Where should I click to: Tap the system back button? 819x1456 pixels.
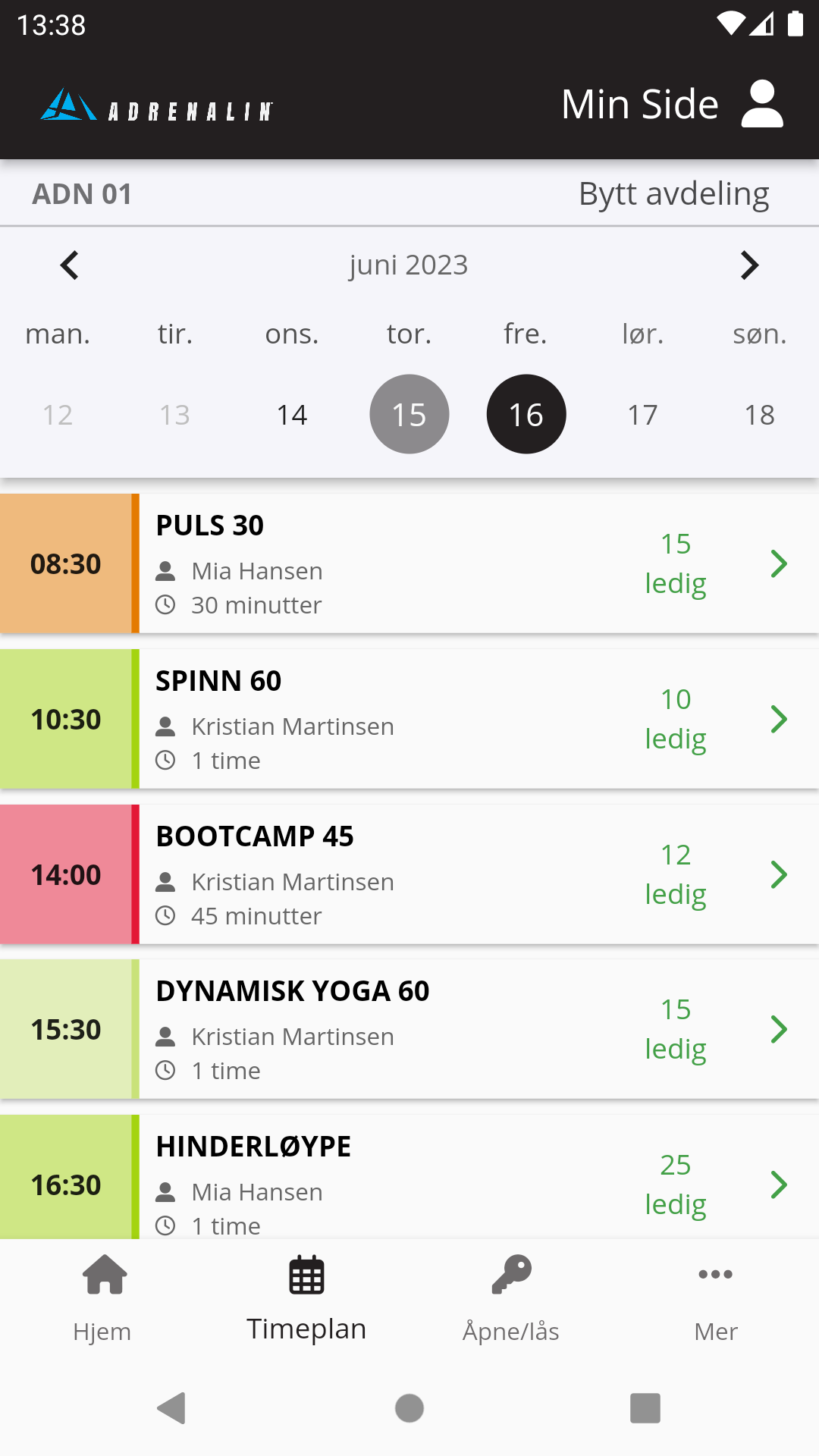tap(172, 1408)
